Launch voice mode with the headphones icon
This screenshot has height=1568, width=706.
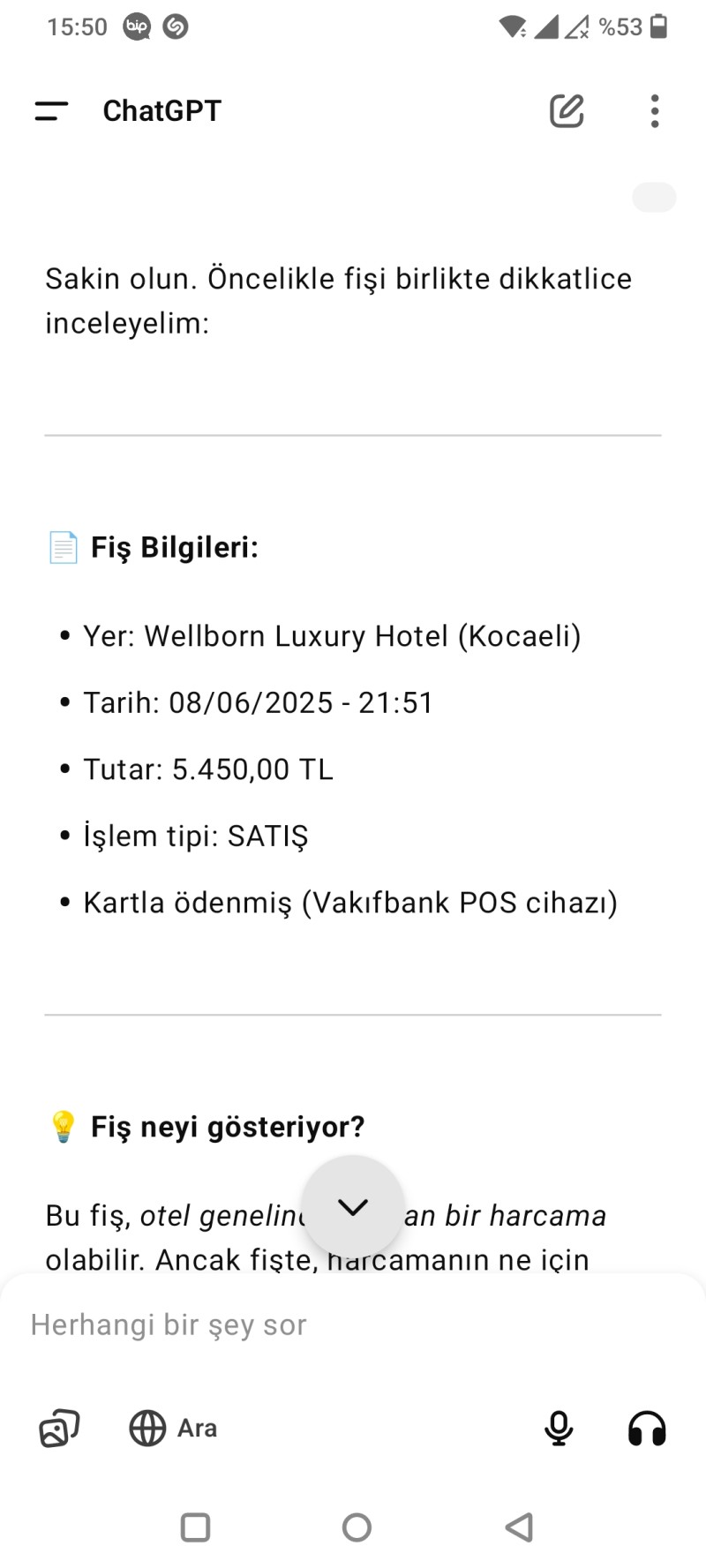647,1428
